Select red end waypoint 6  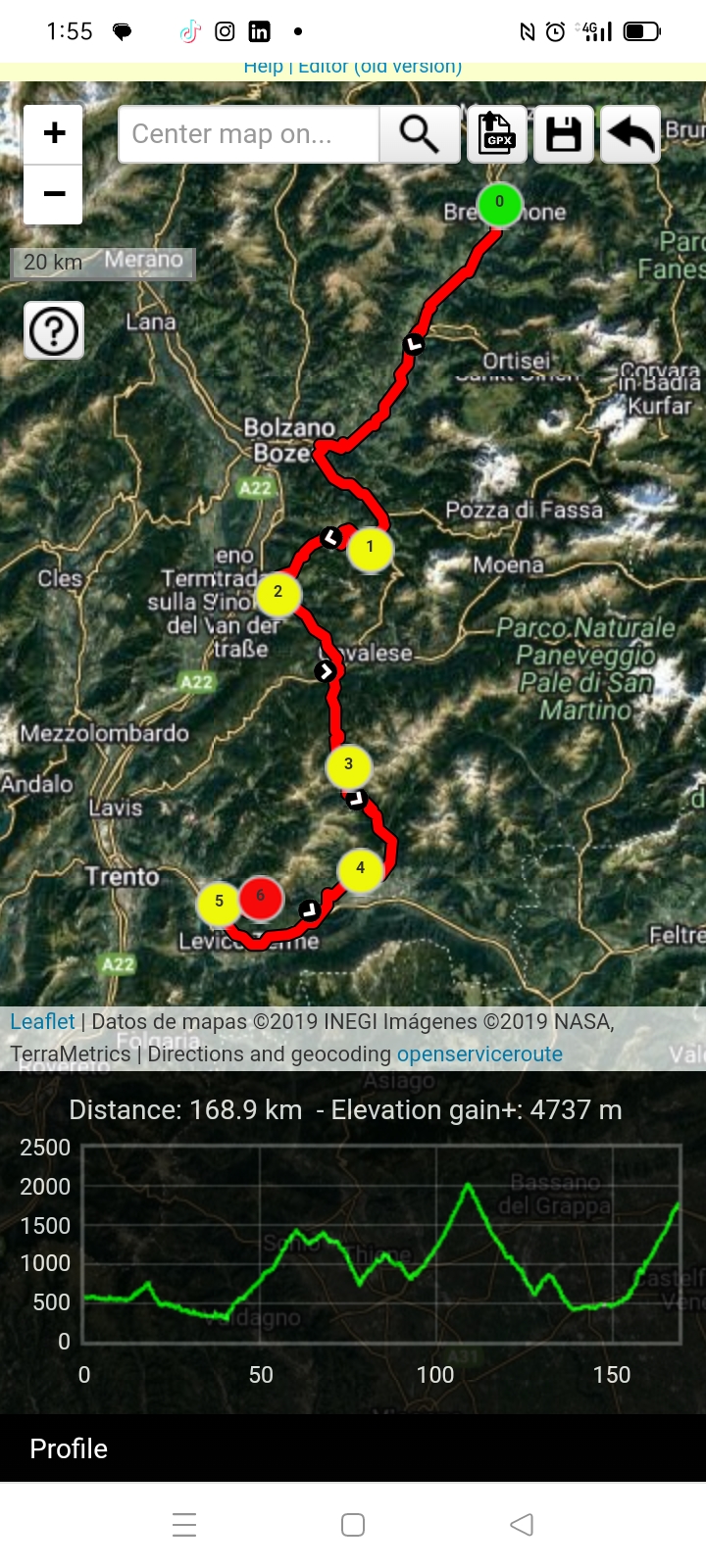[261, 897]
